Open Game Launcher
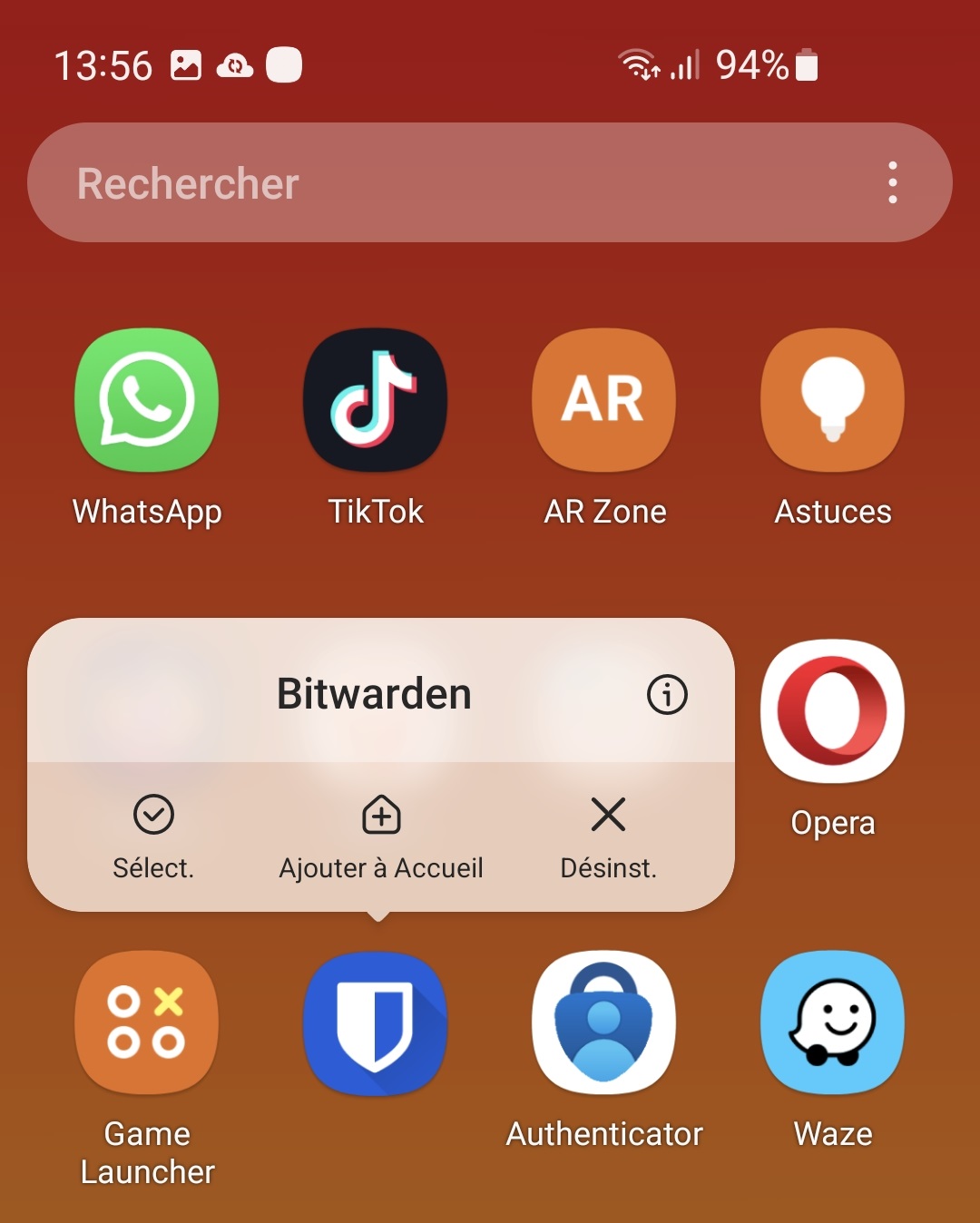Viewport: 980px width, 1223px height. point(147,1023)
